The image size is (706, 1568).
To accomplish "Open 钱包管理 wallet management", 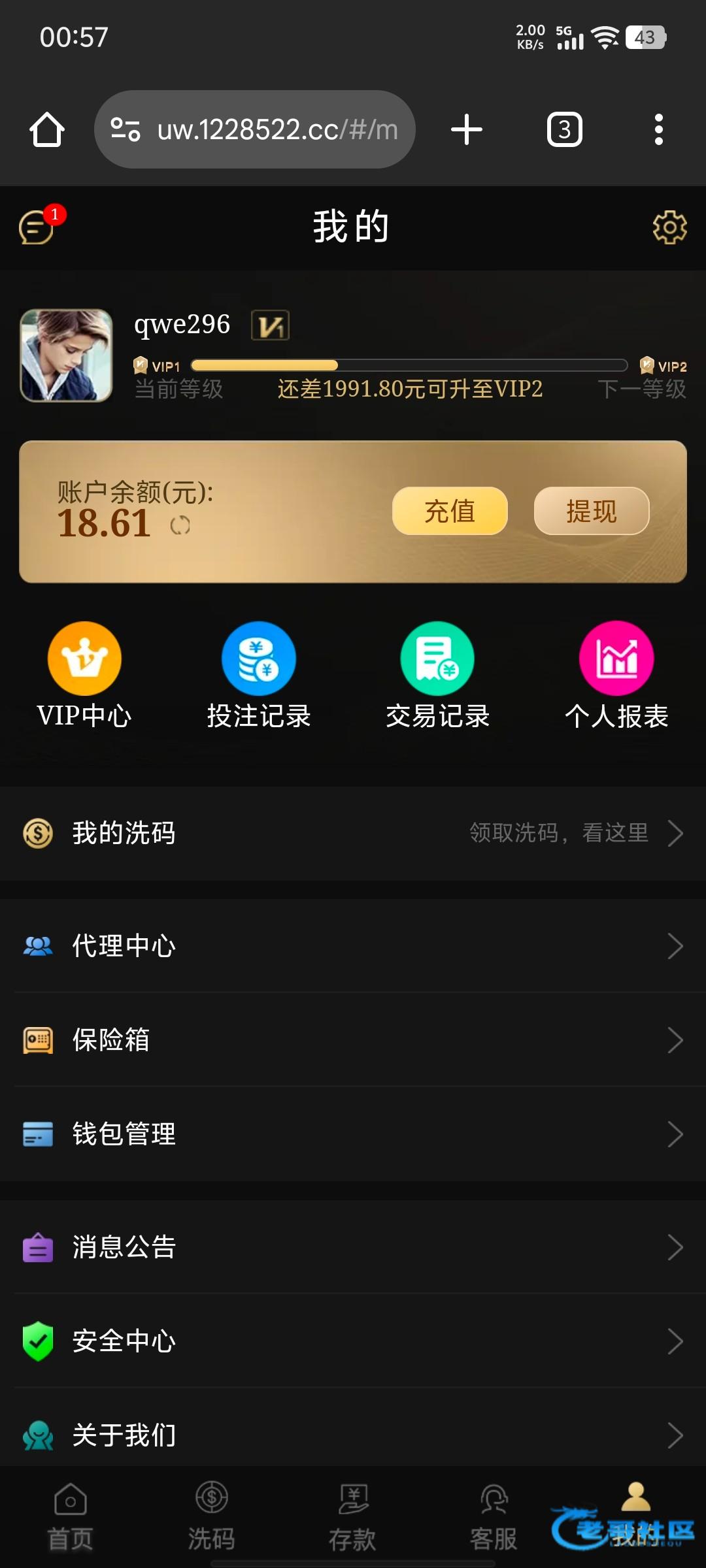I will click(x=353, y=1134).
